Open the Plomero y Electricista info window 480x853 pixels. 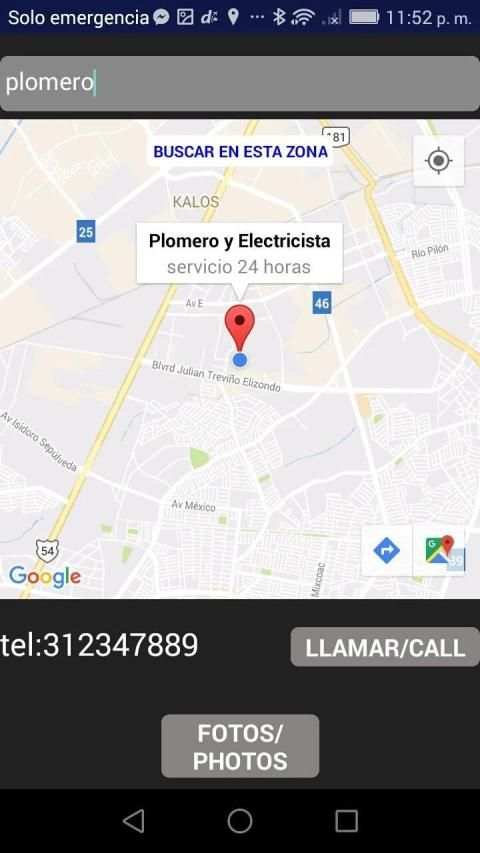(x=239, y=253)
